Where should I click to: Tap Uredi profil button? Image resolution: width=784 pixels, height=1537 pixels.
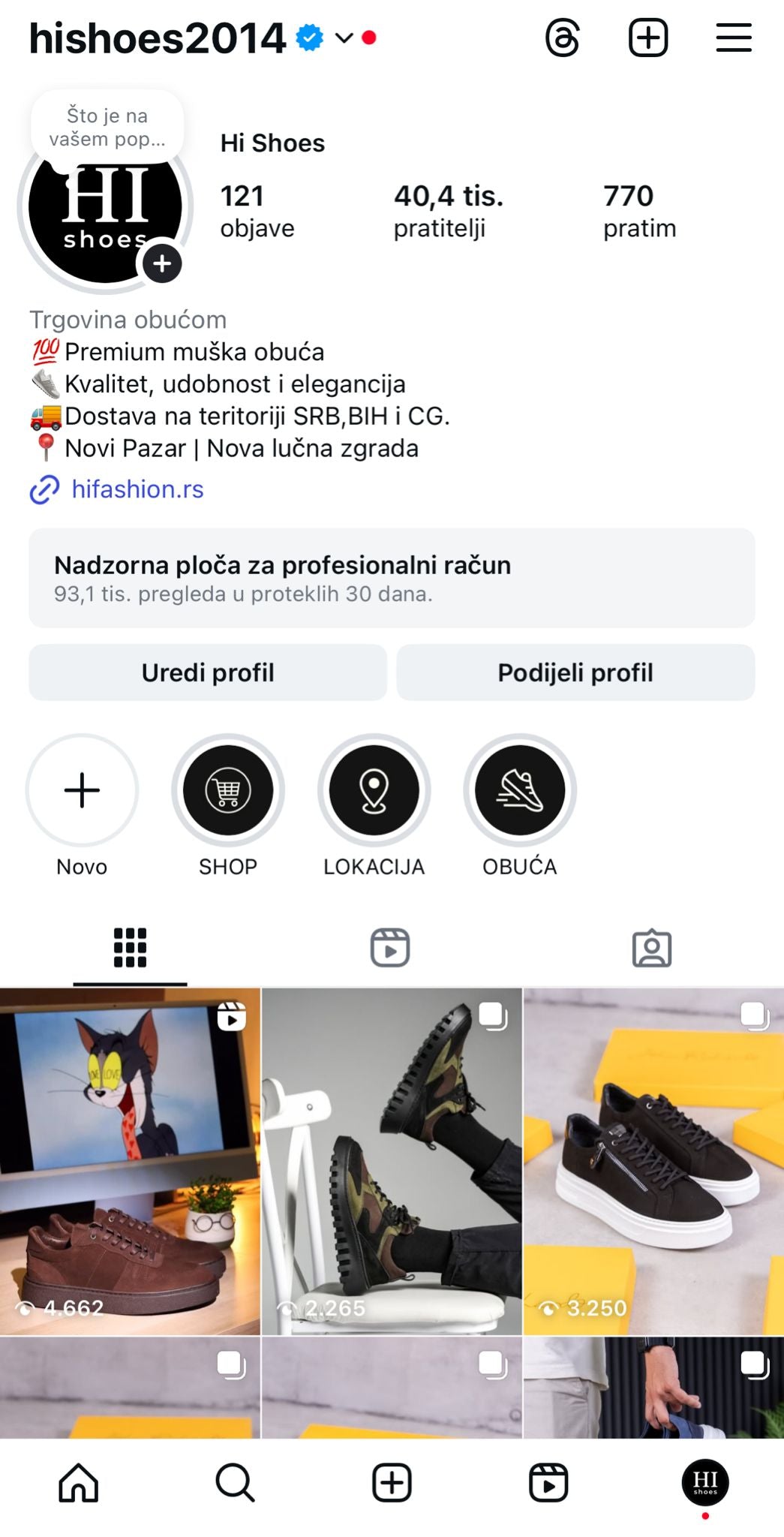tap(208, 672)
